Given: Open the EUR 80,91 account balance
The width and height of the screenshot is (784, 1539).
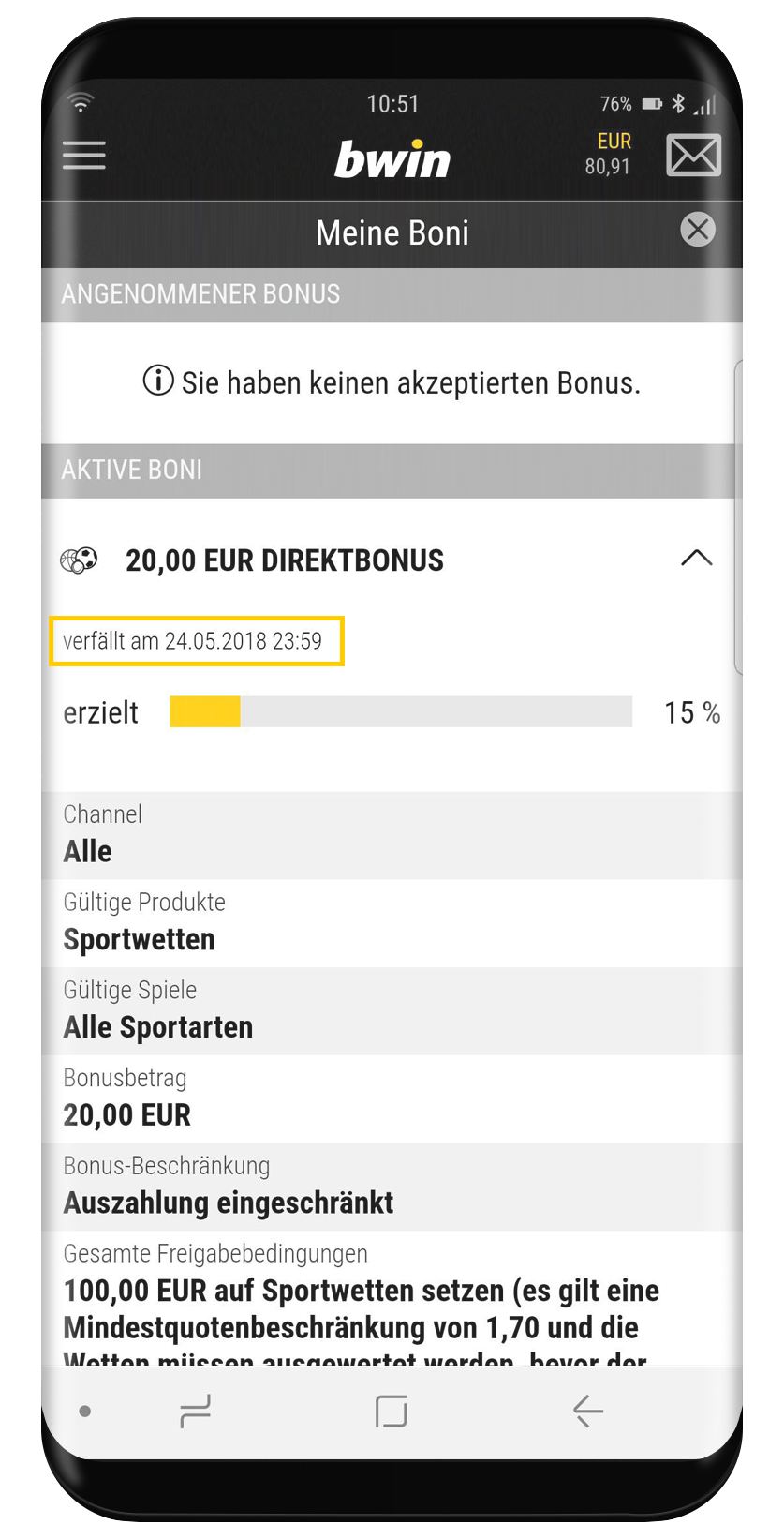Looking at the screenshot, I should 609,155.
